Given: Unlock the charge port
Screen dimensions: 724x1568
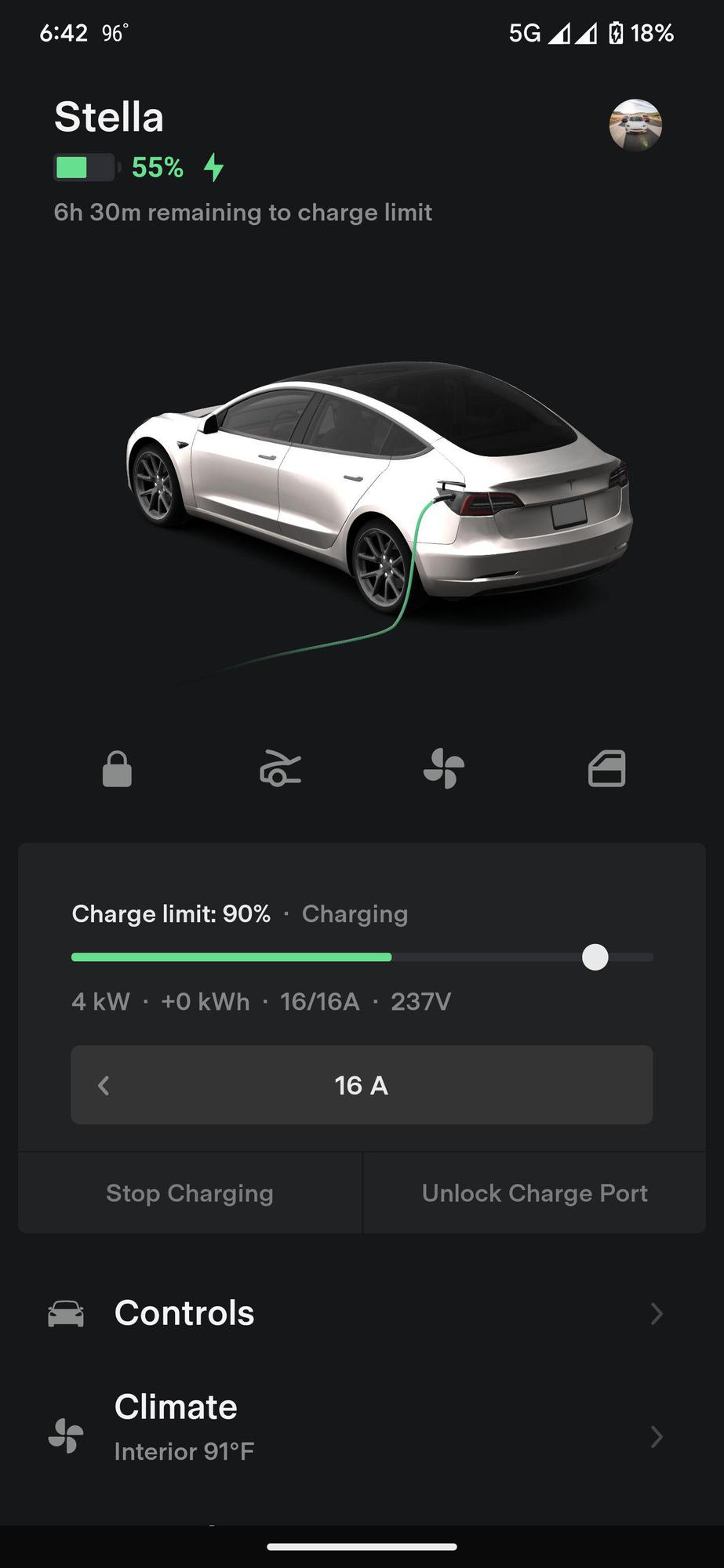Looking at the screenshot, I should point(534,1193).
